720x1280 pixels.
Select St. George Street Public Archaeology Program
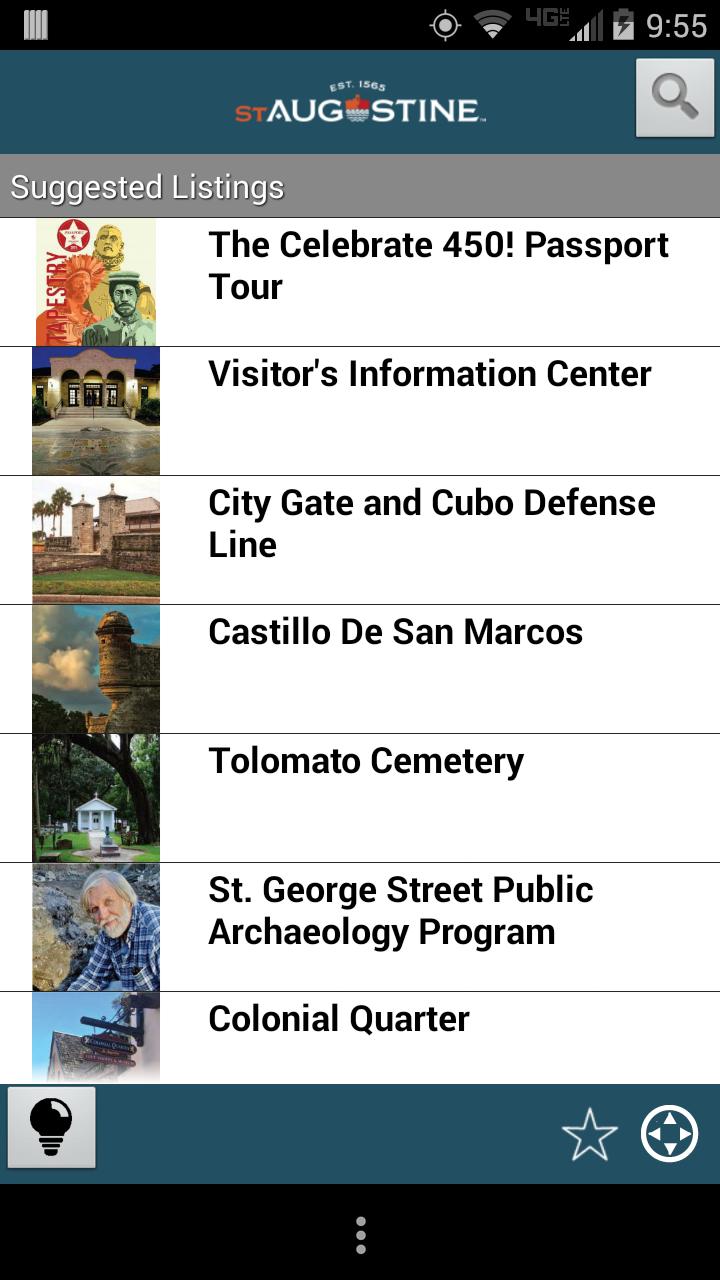(400, 911)
